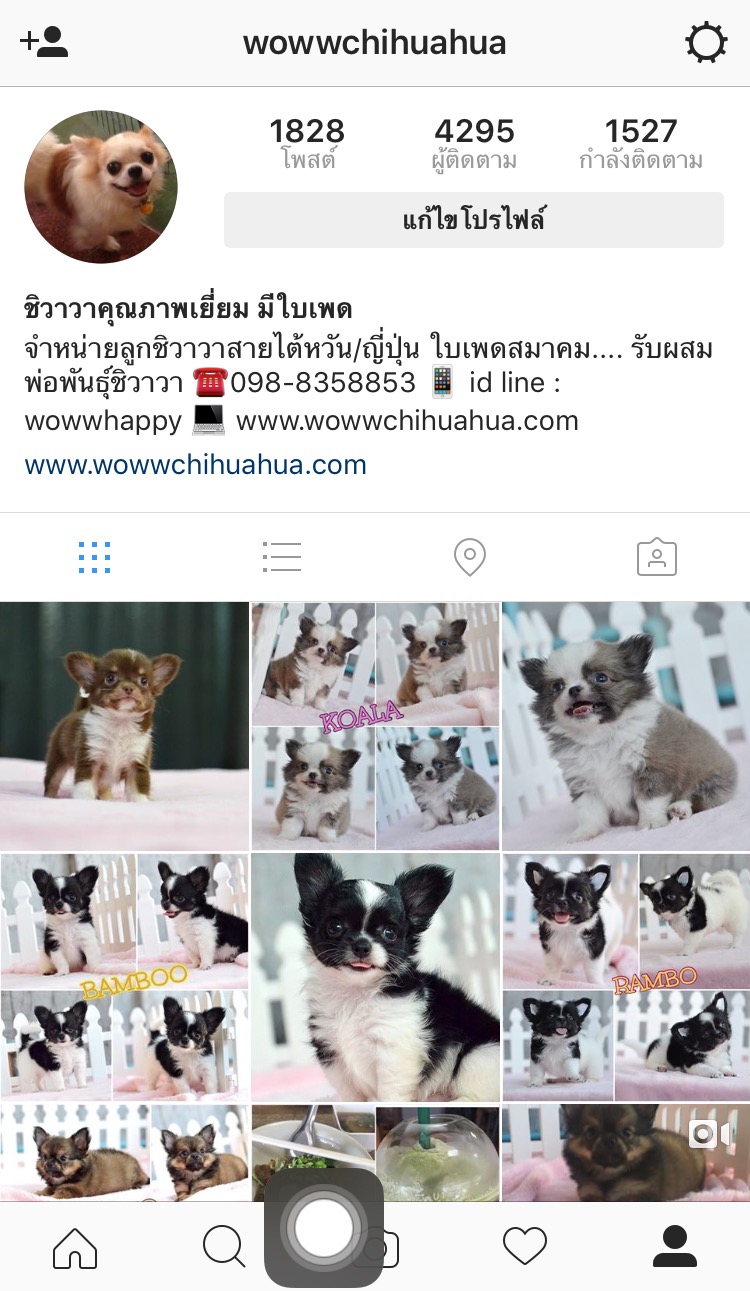Open the activity heart tab
Viewport: 750px width, 1291px height.
click(524, 1247)
